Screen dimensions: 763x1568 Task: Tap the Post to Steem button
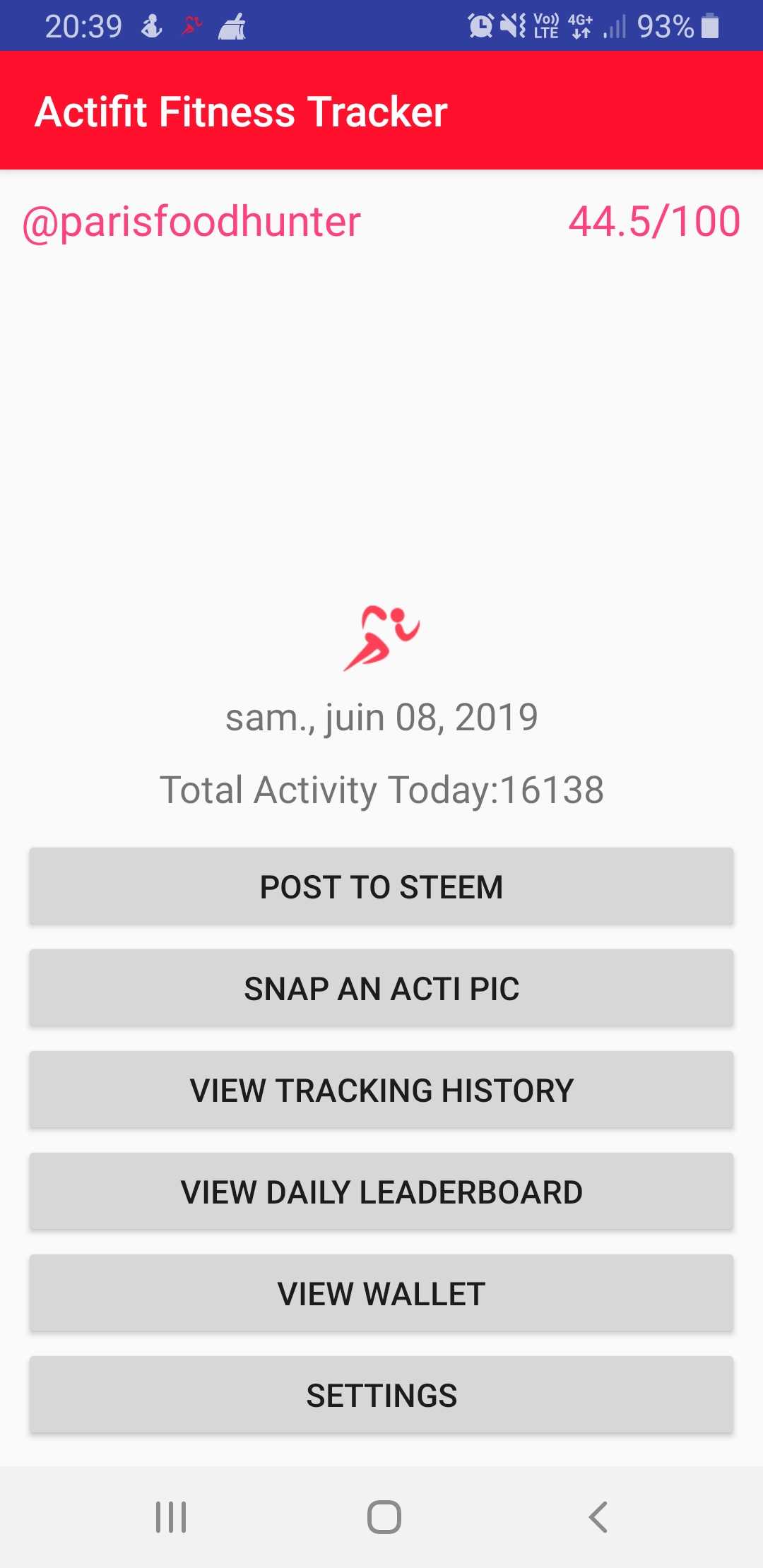pyautogui.click(x=381, y=886)
